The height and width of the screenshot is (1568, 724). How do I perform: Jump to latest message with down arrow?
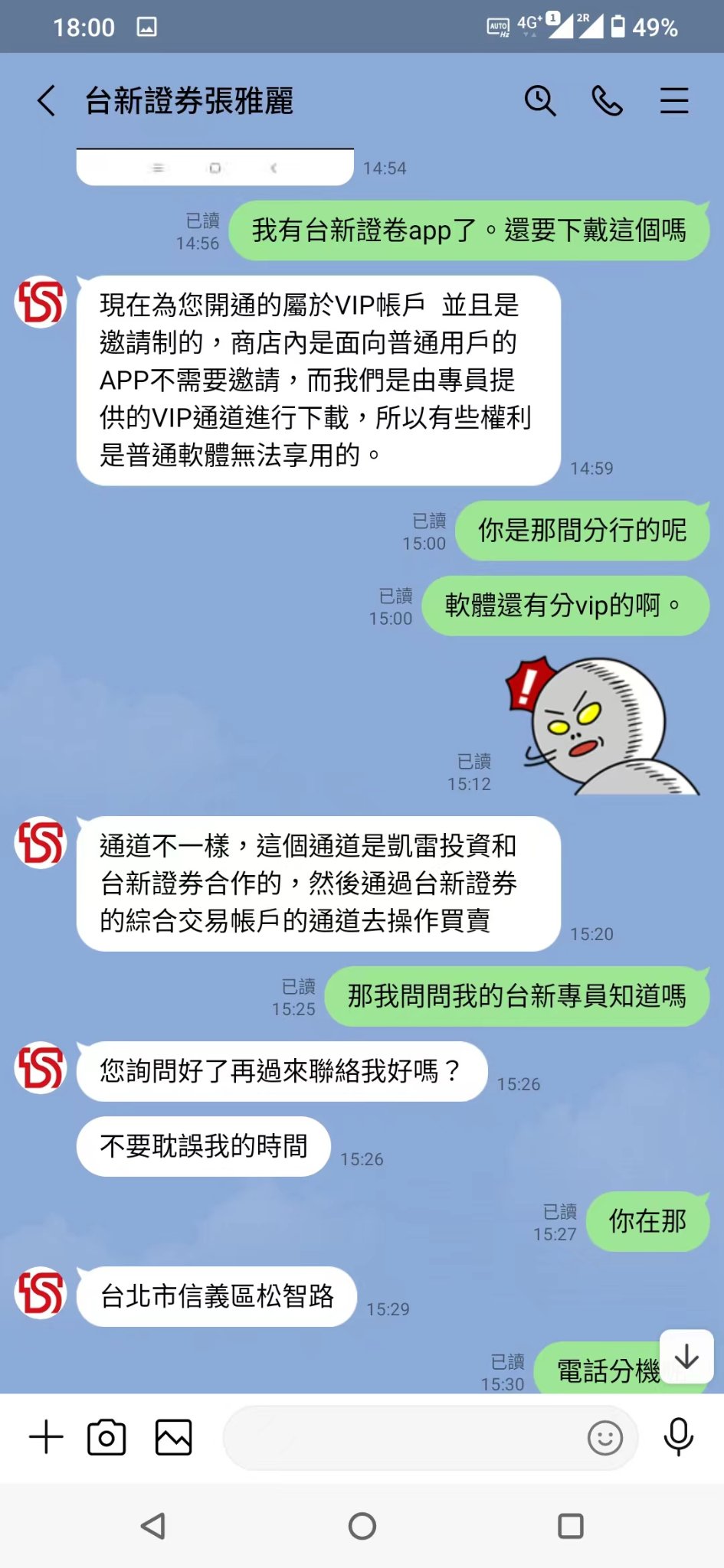tap(686, 1356)
